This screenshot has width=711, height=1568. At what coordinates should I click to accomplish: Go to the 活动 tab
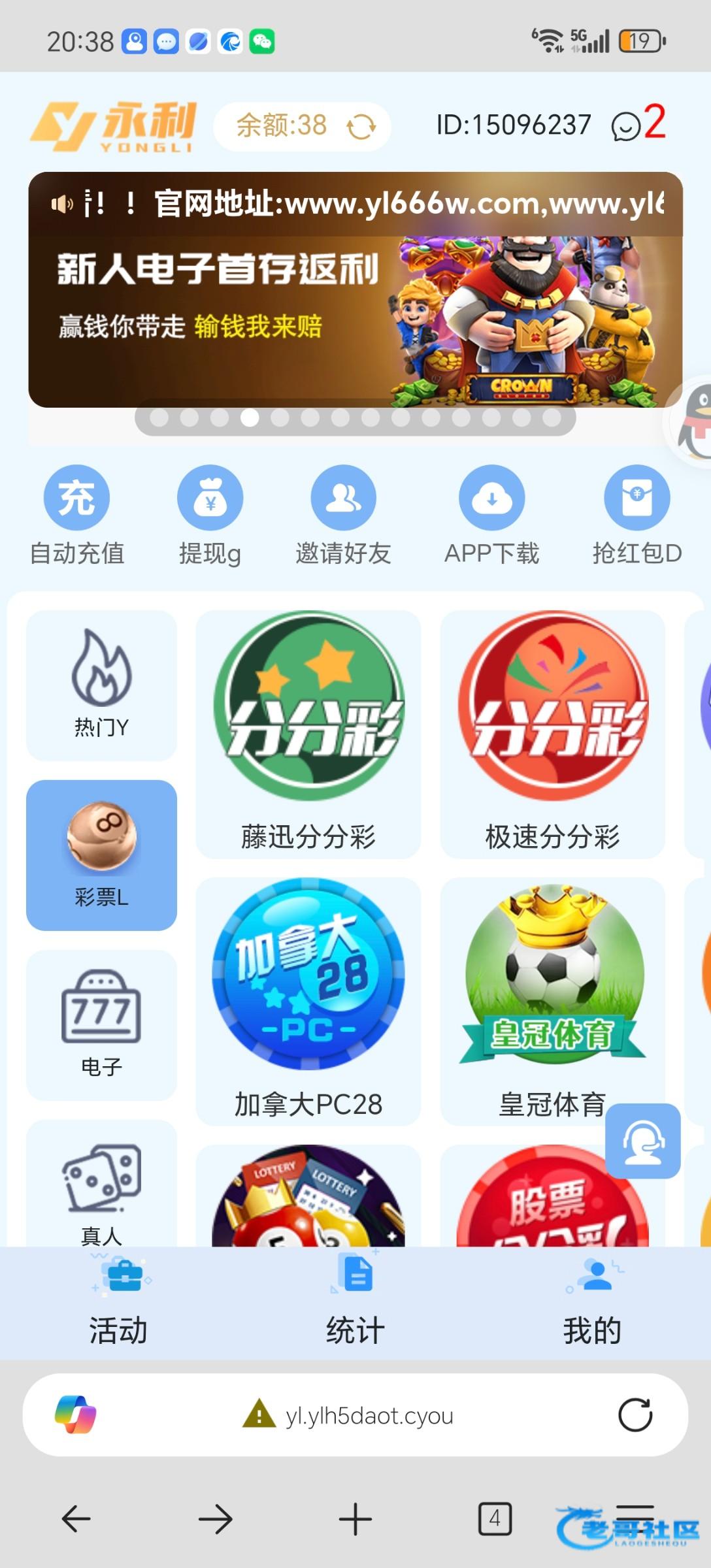[118, 1304]
